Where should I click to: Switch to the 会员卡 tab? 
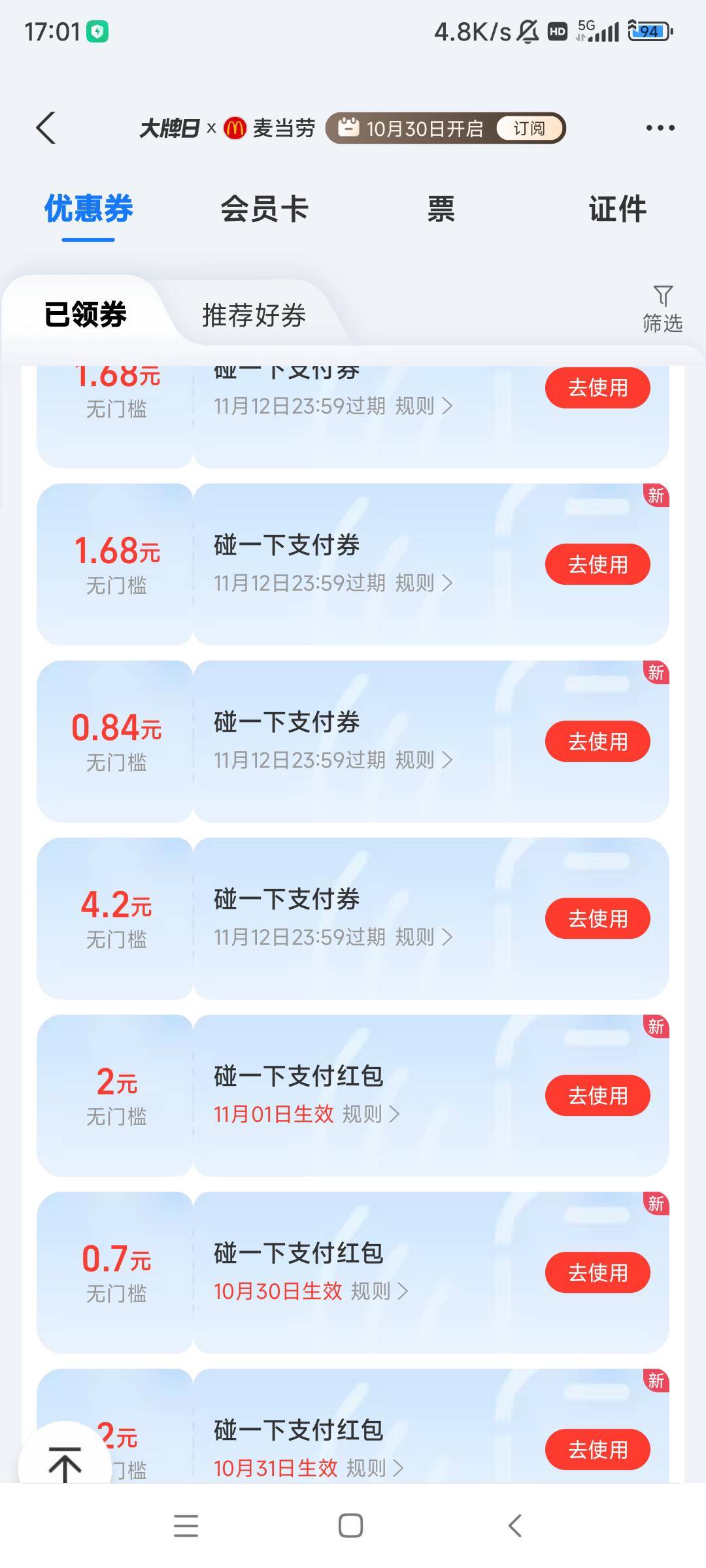pos(264,209)
